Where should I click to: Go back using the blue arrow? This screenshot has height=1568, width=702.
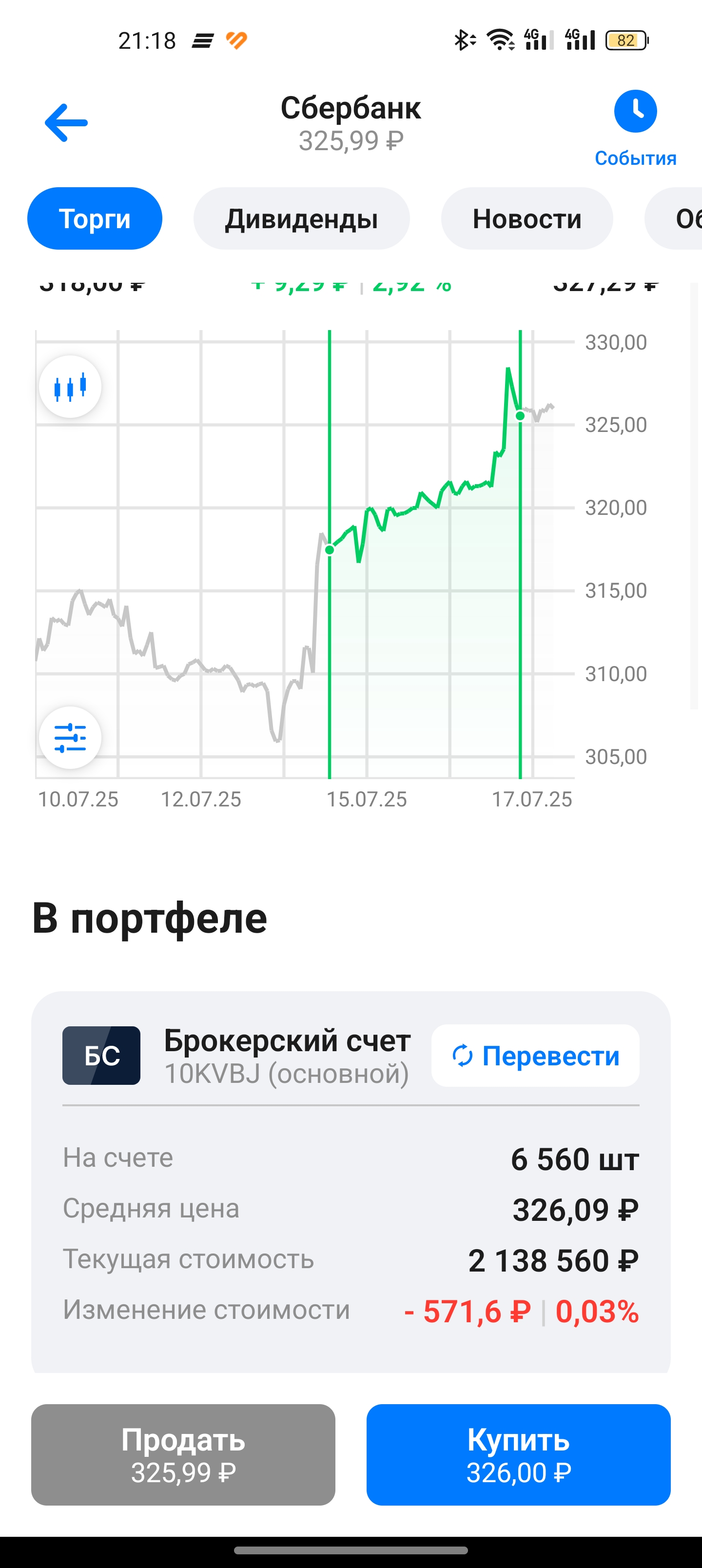pos(66,122)
